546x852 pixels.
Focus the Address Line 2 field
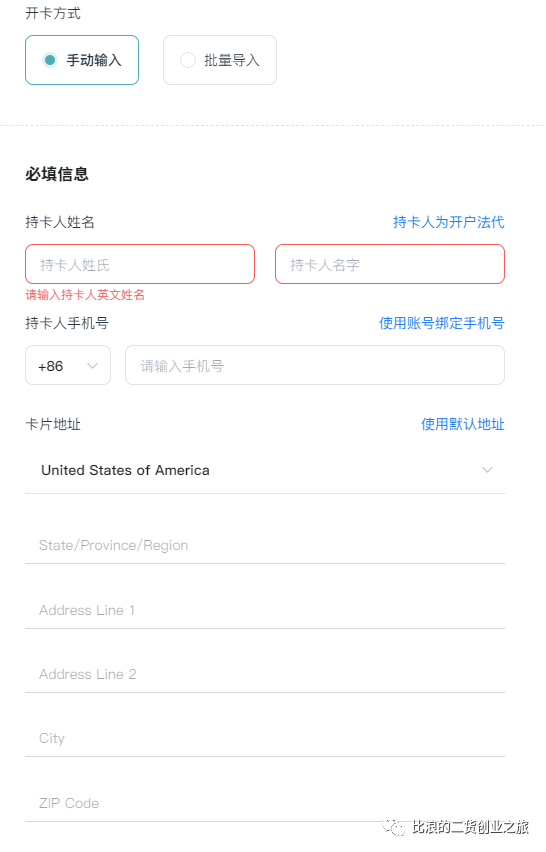coord(265,674)
